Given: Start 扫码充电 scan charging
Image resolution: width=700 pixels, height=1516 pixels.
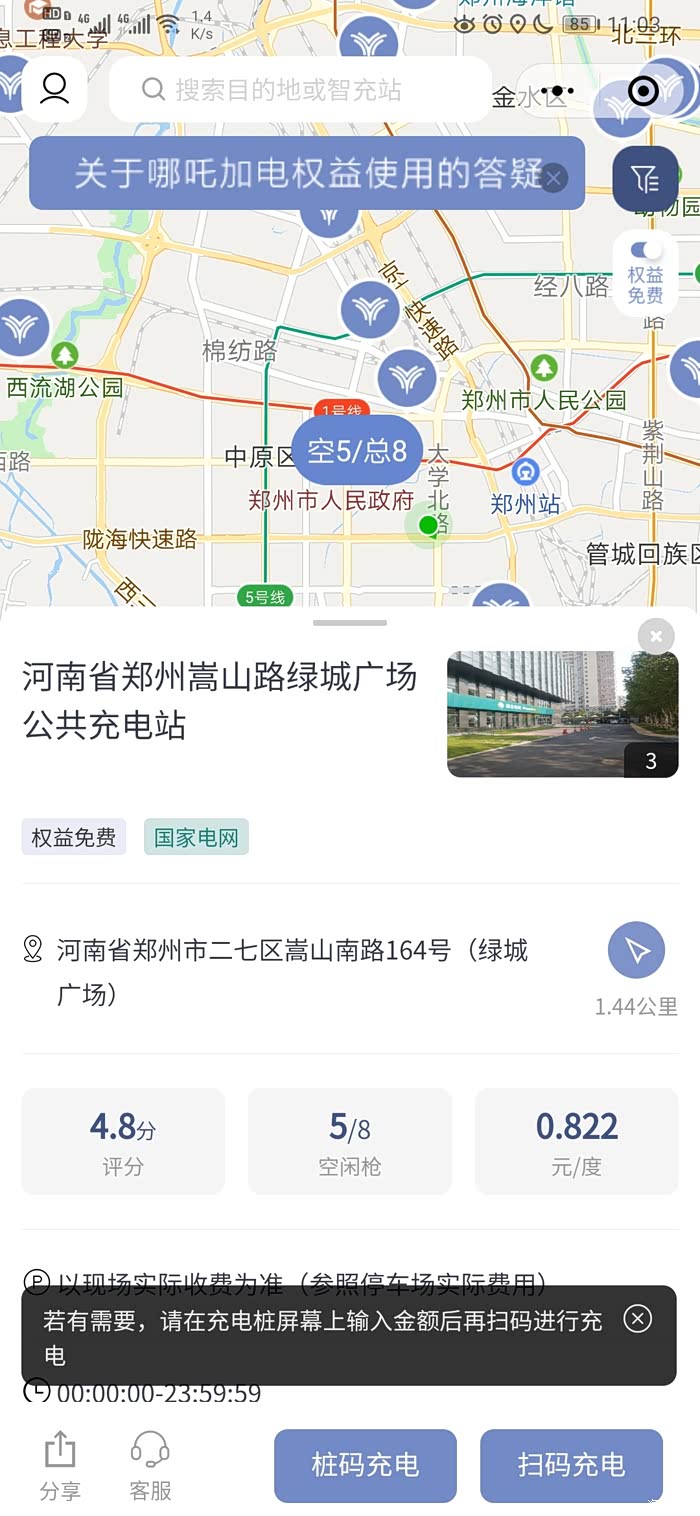Looking at the screenshot, I should (571, 1465).
